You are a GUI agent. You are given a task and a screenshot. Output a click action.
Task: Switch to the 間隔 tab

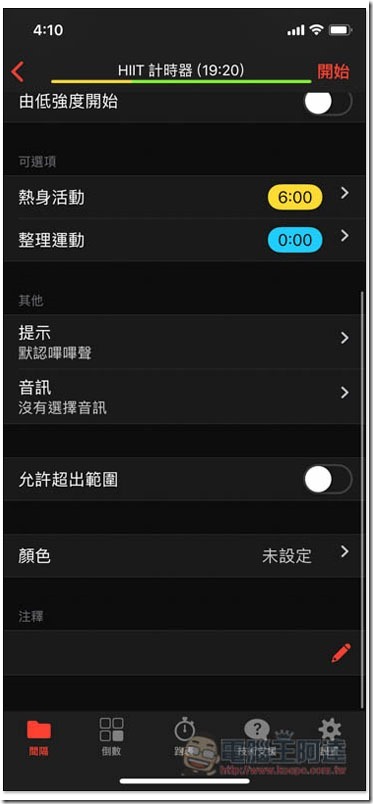pyautogui.click(x=39, y=737)
